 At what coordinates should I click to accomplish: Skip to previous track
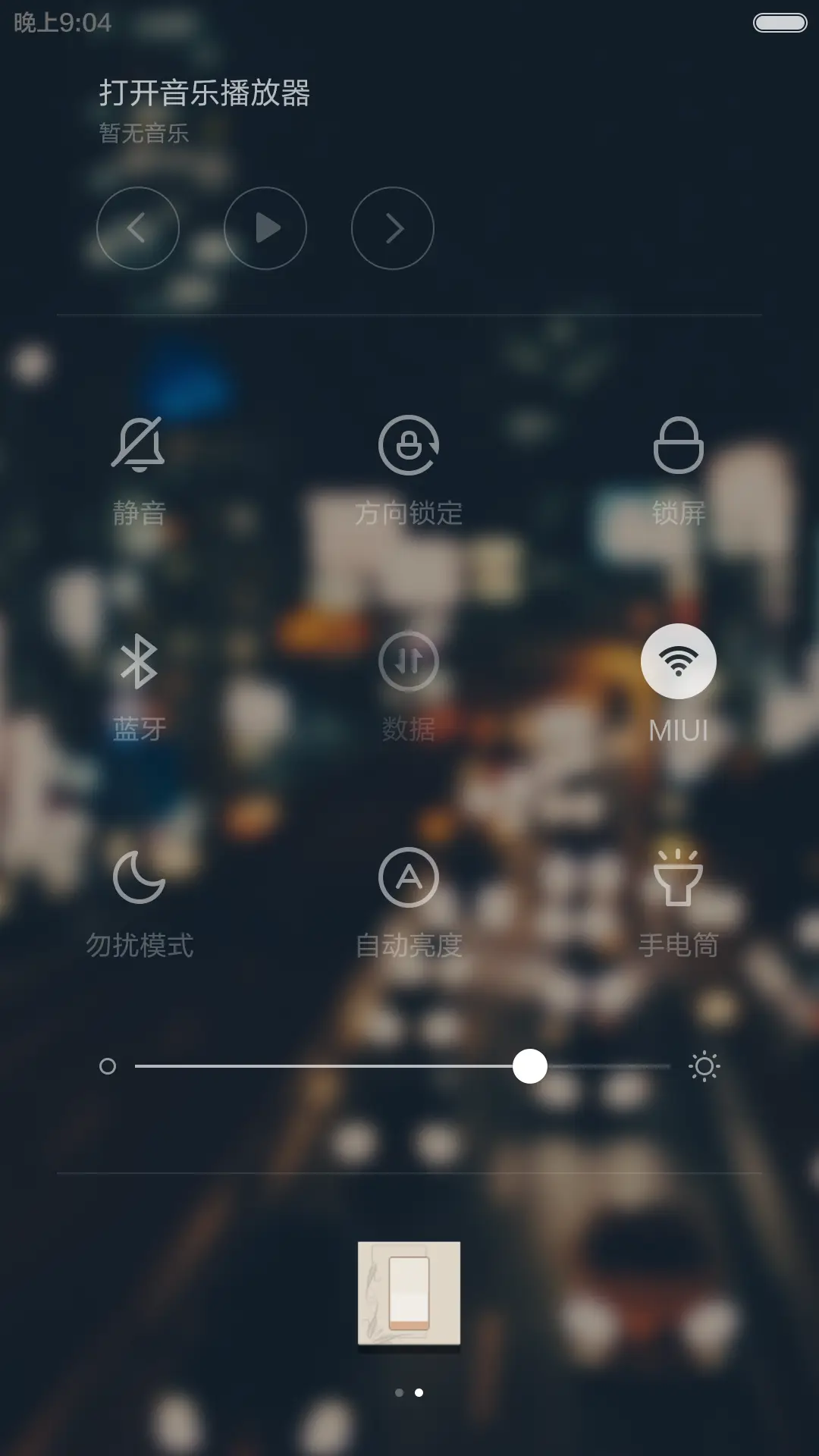coord(139,228)
